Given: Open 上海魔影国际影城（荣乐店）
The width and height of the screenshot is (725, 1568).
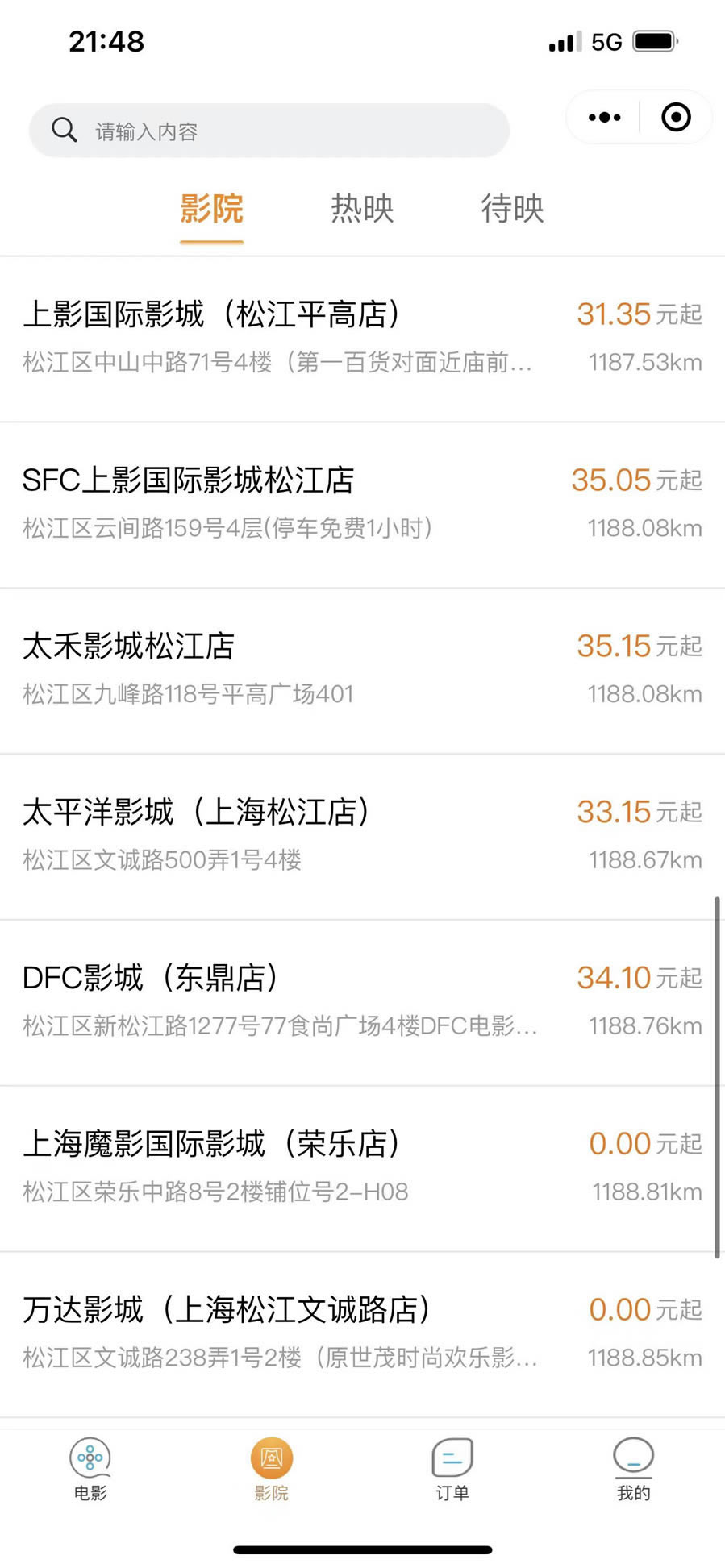Looking at the screenshot, I should tap(362, 1170).
